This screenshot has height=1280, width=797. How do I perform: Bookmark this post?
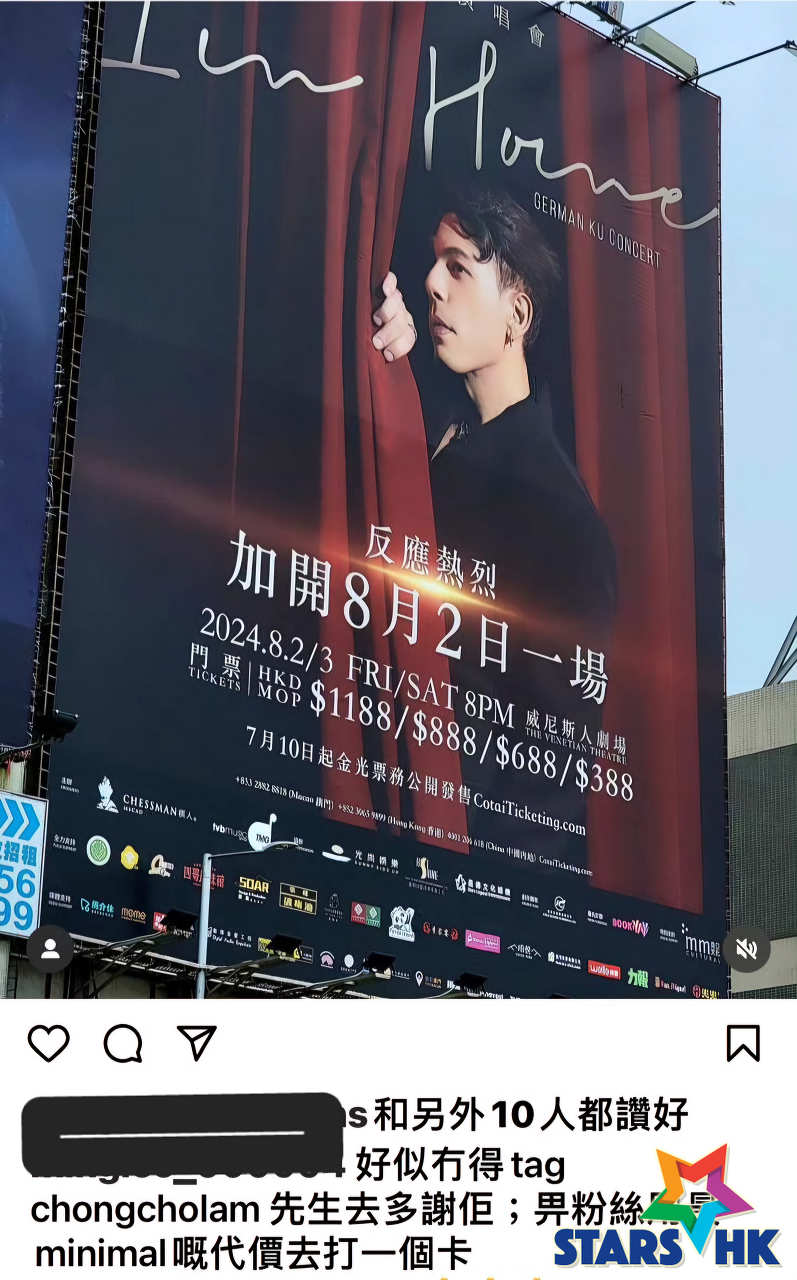pyautogui.click(x=743, y=1043)
